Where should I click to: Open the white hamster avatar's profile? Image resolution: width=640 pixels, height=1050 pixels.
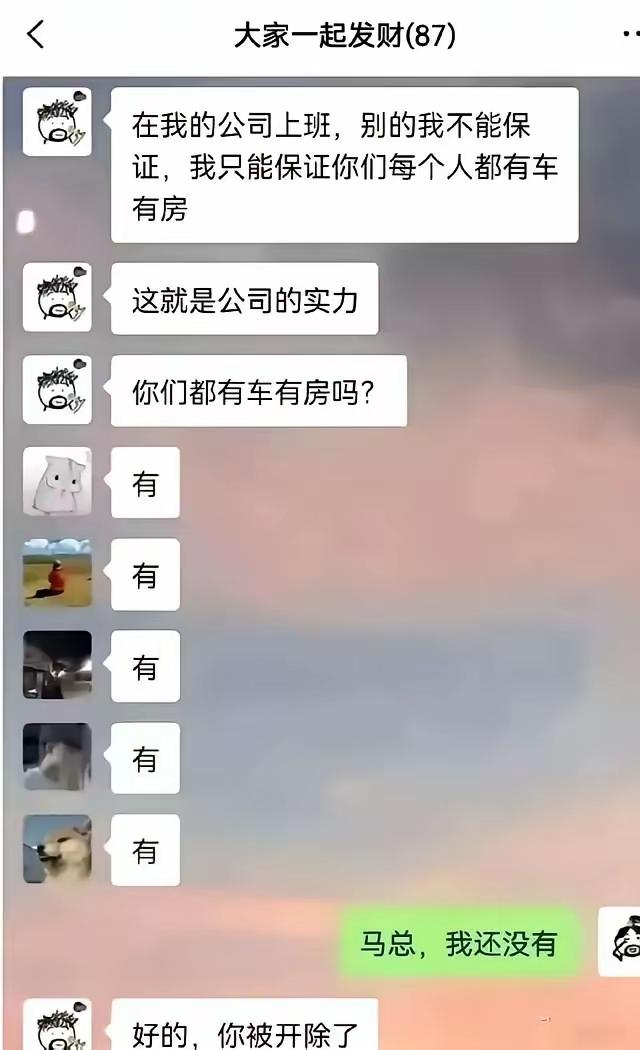pyautogui.click(x=57, y=481)
